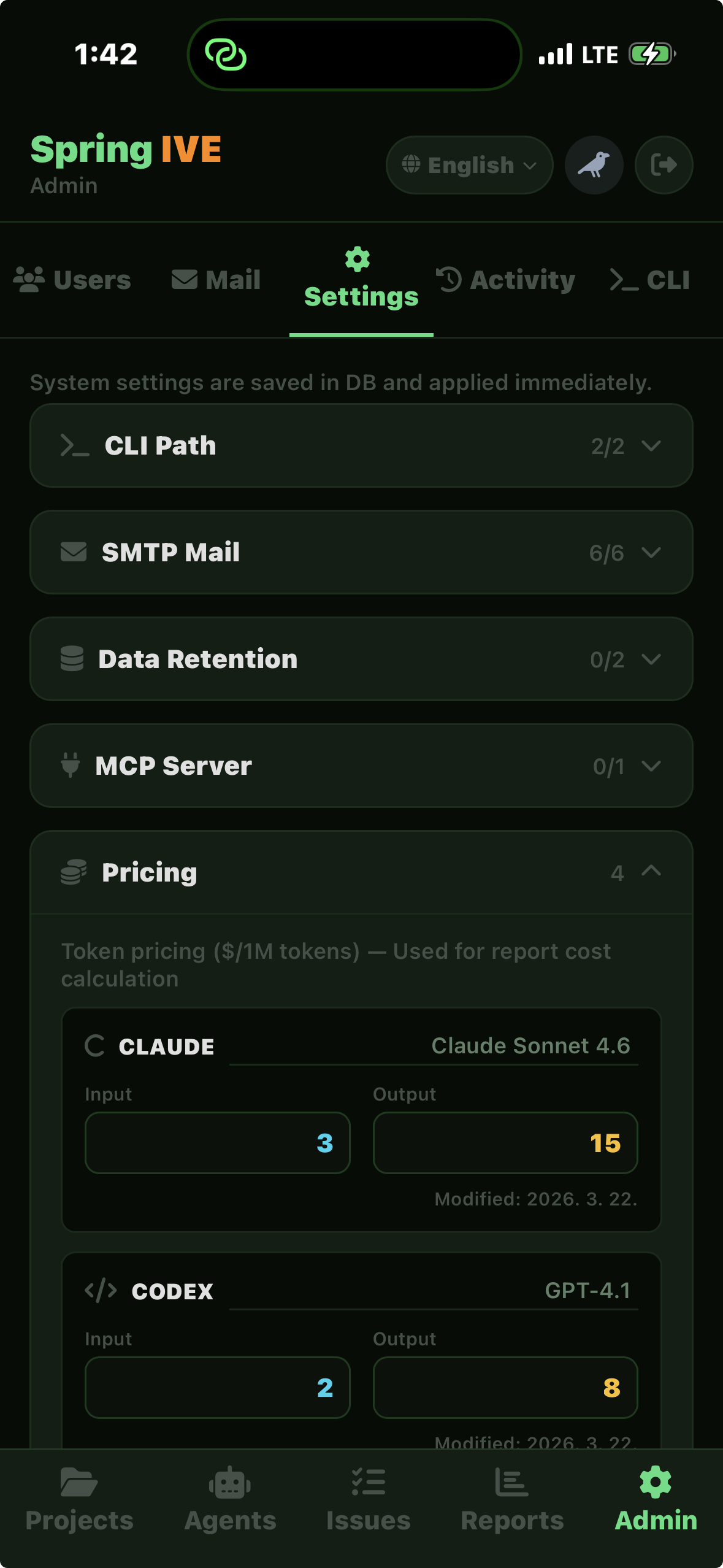This screenshot has width=723, height=1568.
Task: Go to the Projects tab
Action: [x=79, y=1499]
